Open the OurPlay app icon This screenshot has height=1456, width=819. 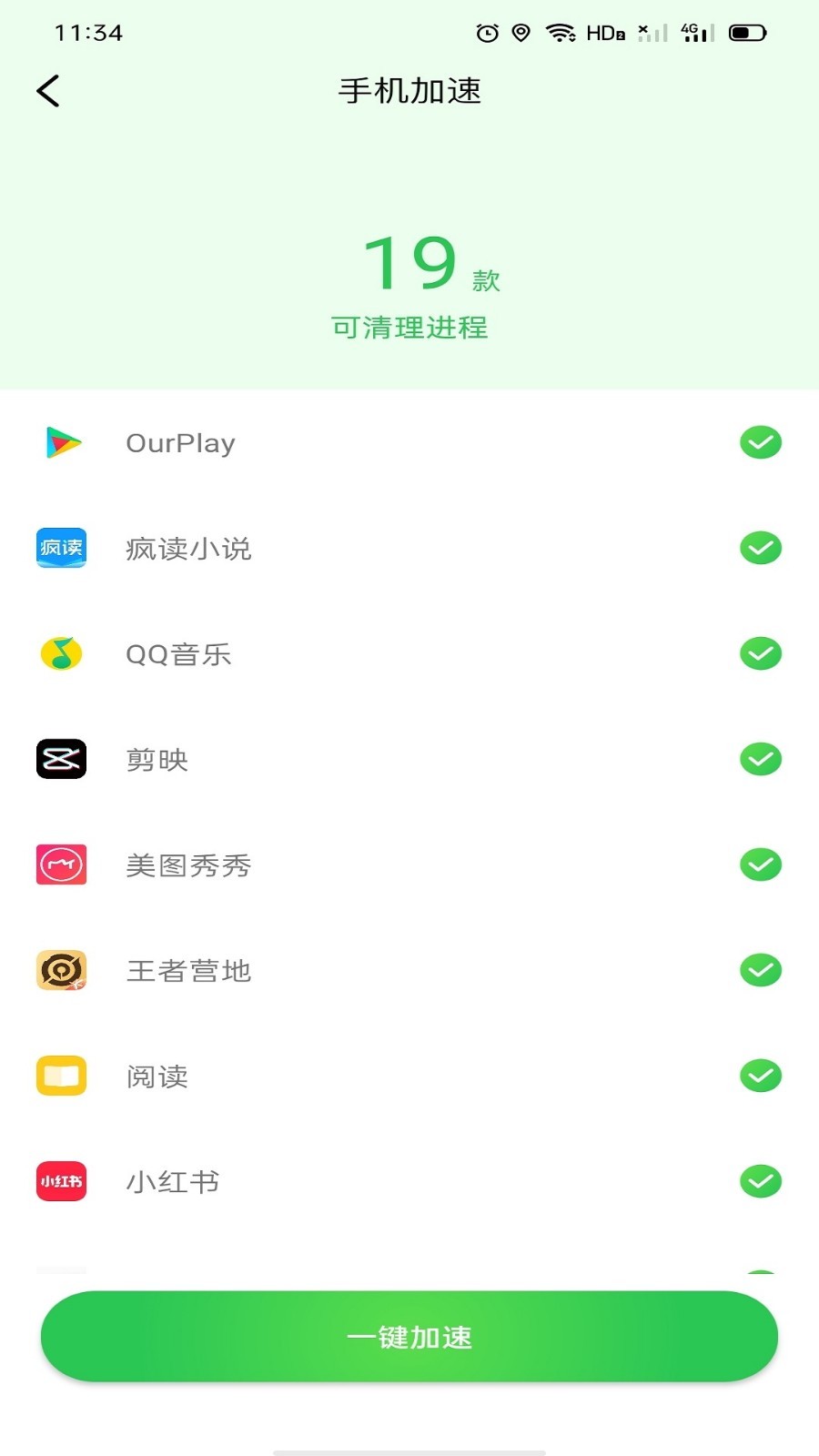click(60, 443)
